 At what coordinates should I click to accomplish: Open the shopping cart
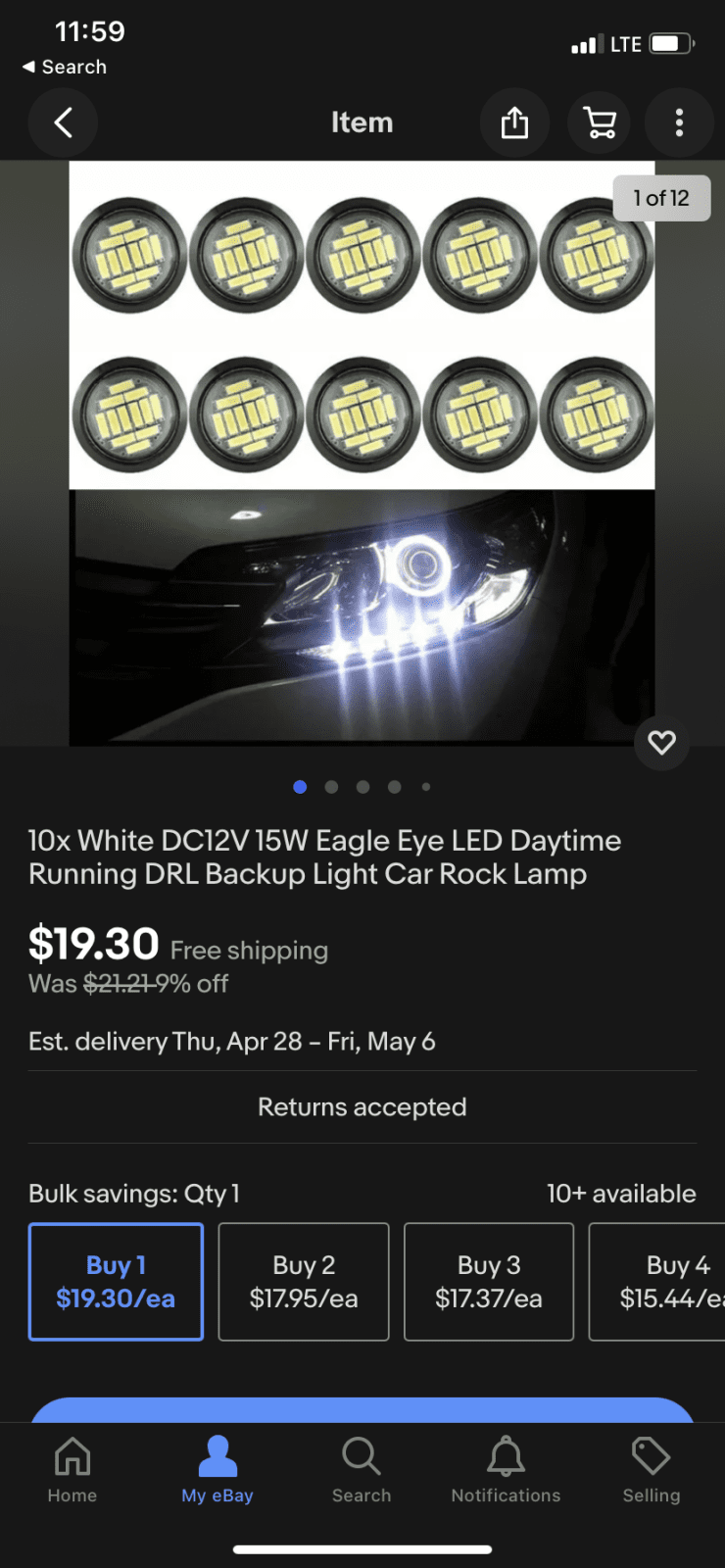click(x=600, y=122)
